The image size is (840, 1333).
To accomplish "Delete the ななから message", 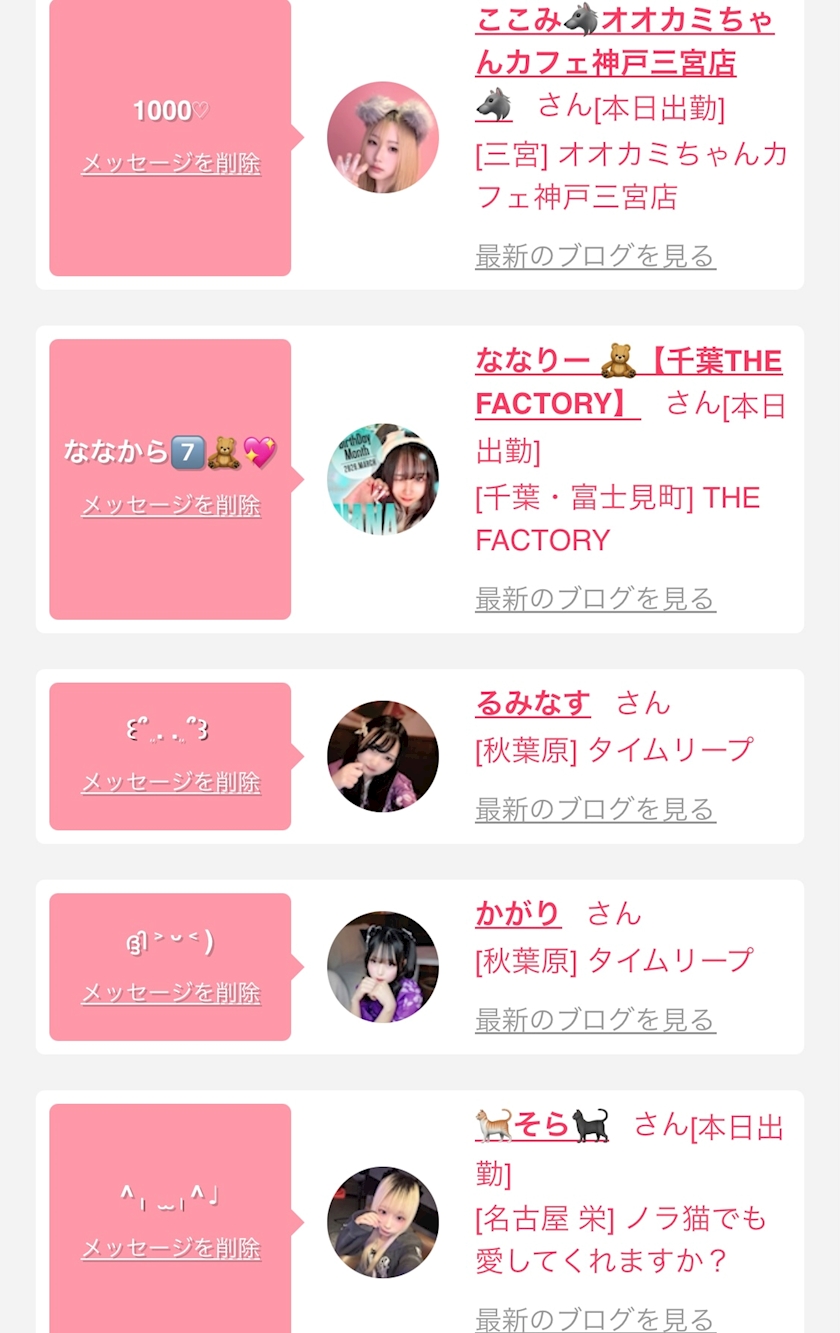I will 171,506.
